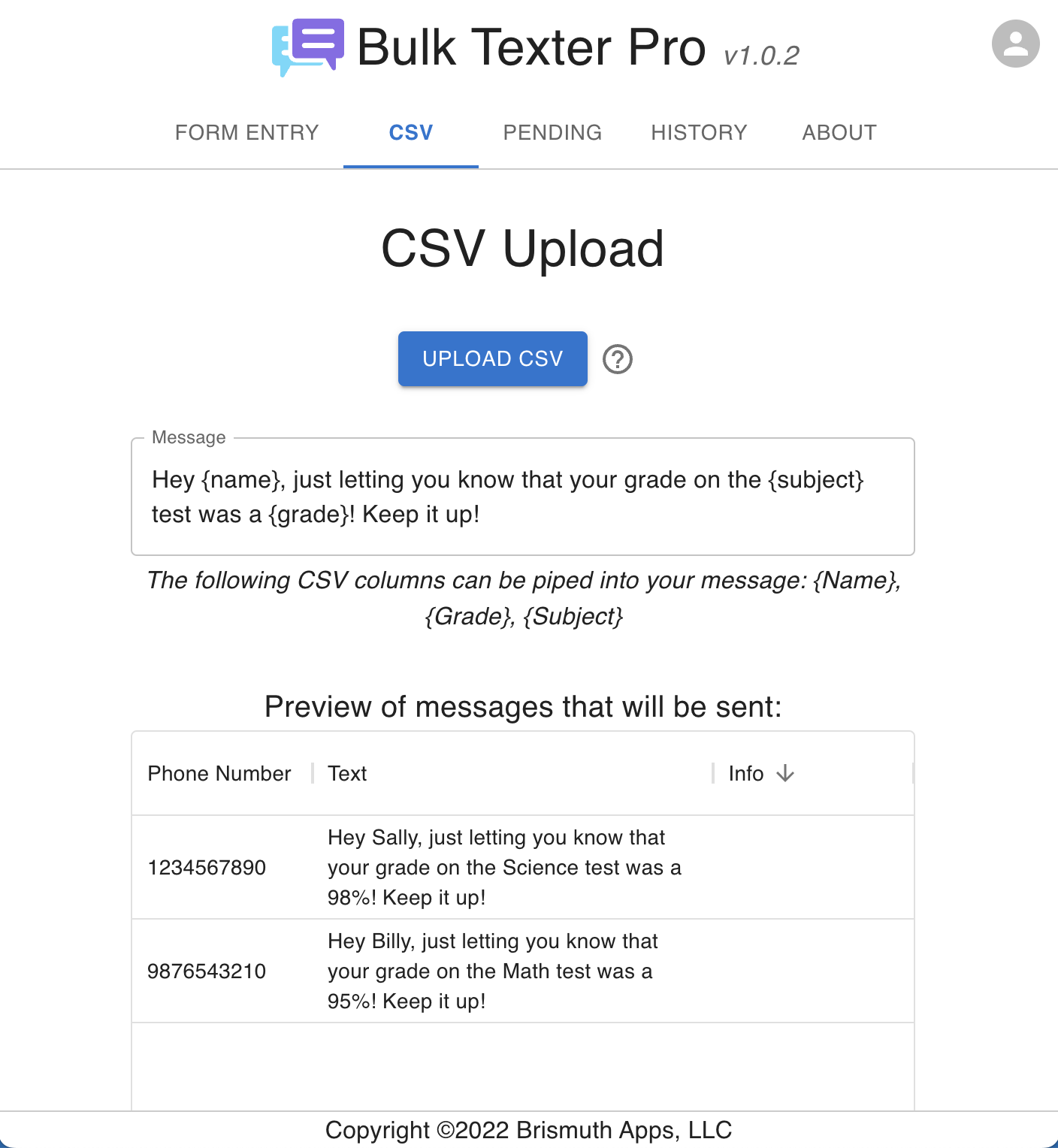Open the user account avatar
This screenshot has width=1058, height=1148.
(x=1015, y=44)
